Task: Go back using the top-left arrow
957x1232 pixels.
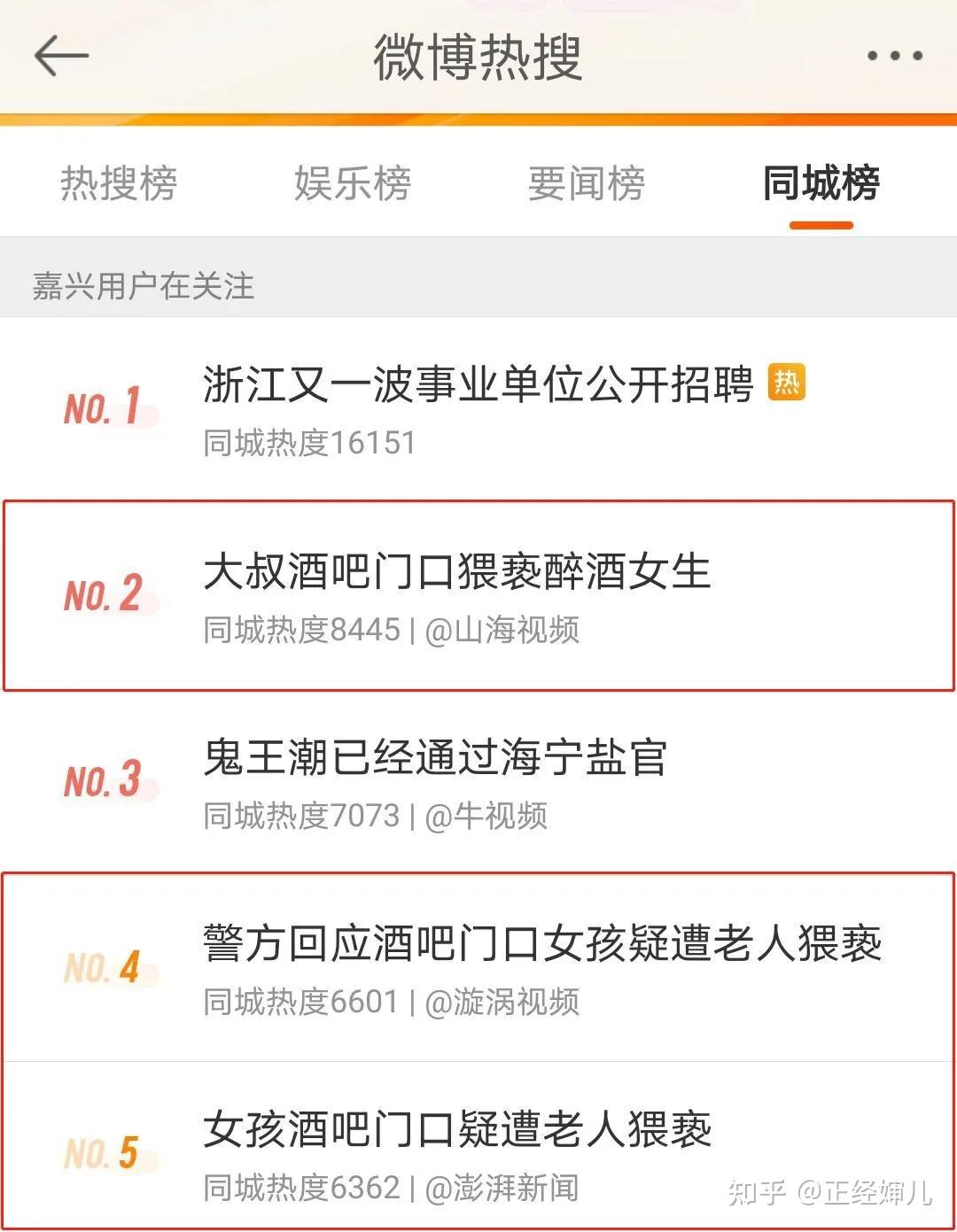Action: 61,56
